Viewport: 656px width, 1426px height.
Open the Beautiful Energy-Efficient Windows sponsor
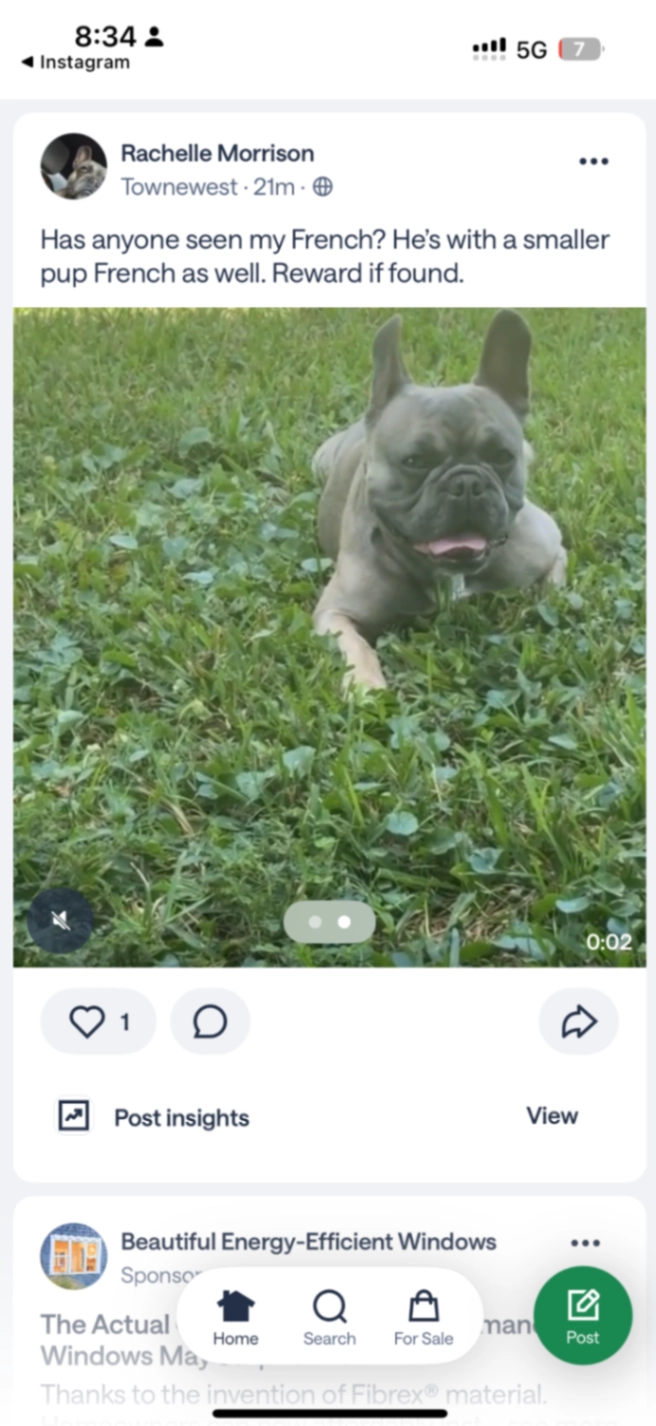tap(308, 1242)
